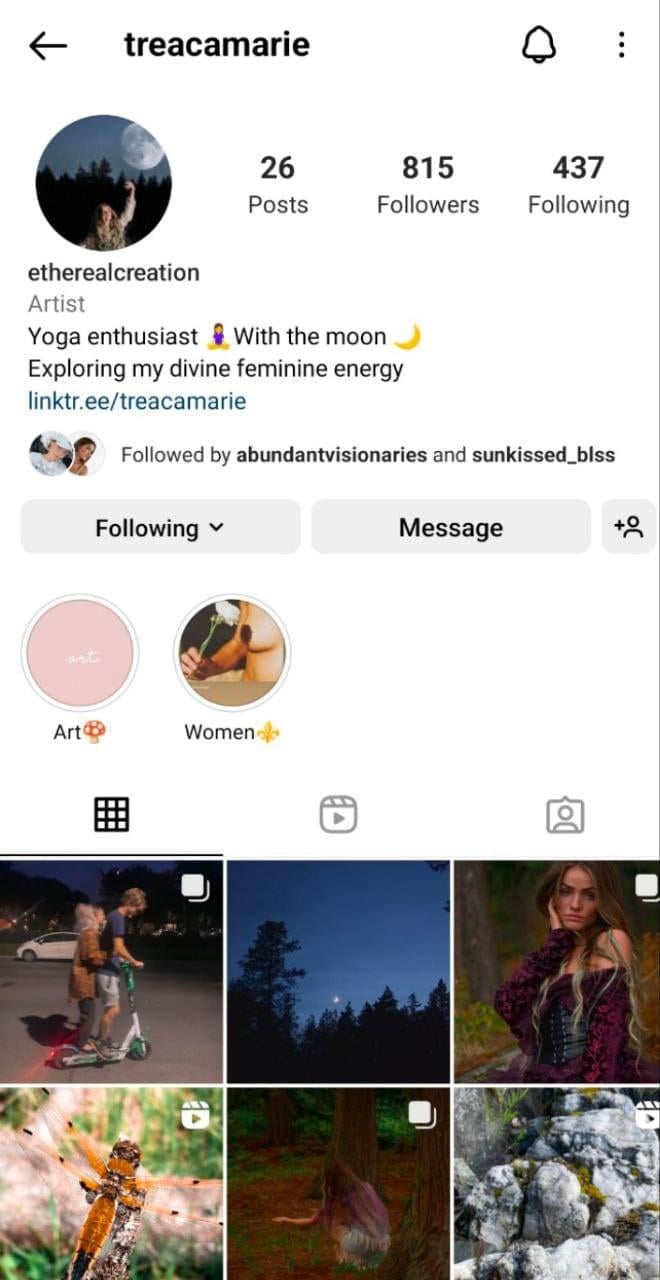The height and width of the screenshot is (1280, 660).
Task: Open the dragonfly reel
Action: pos(111,1184)
